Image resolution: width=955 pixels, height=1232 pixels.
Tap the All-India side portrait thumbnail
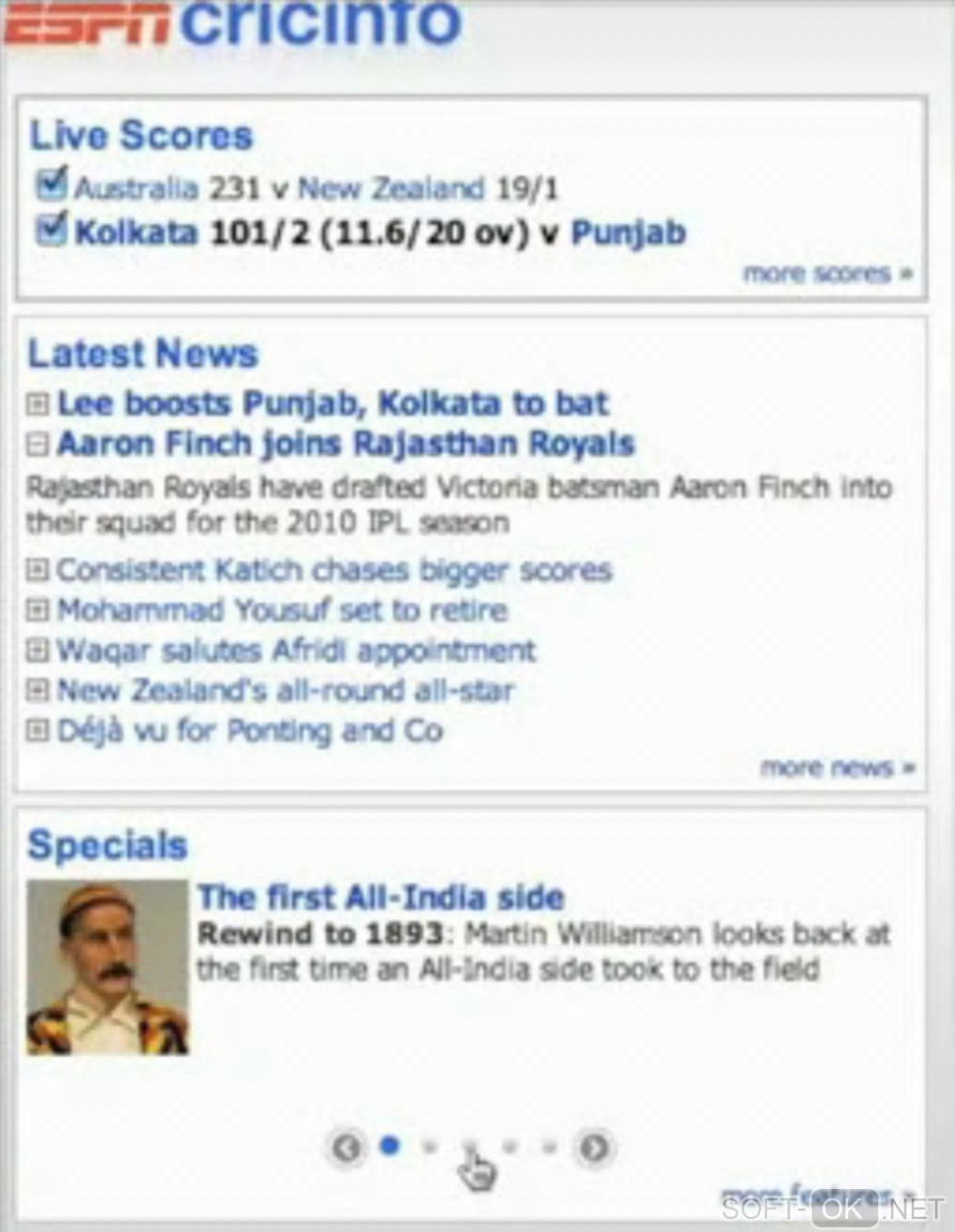[x=107, y=968]
